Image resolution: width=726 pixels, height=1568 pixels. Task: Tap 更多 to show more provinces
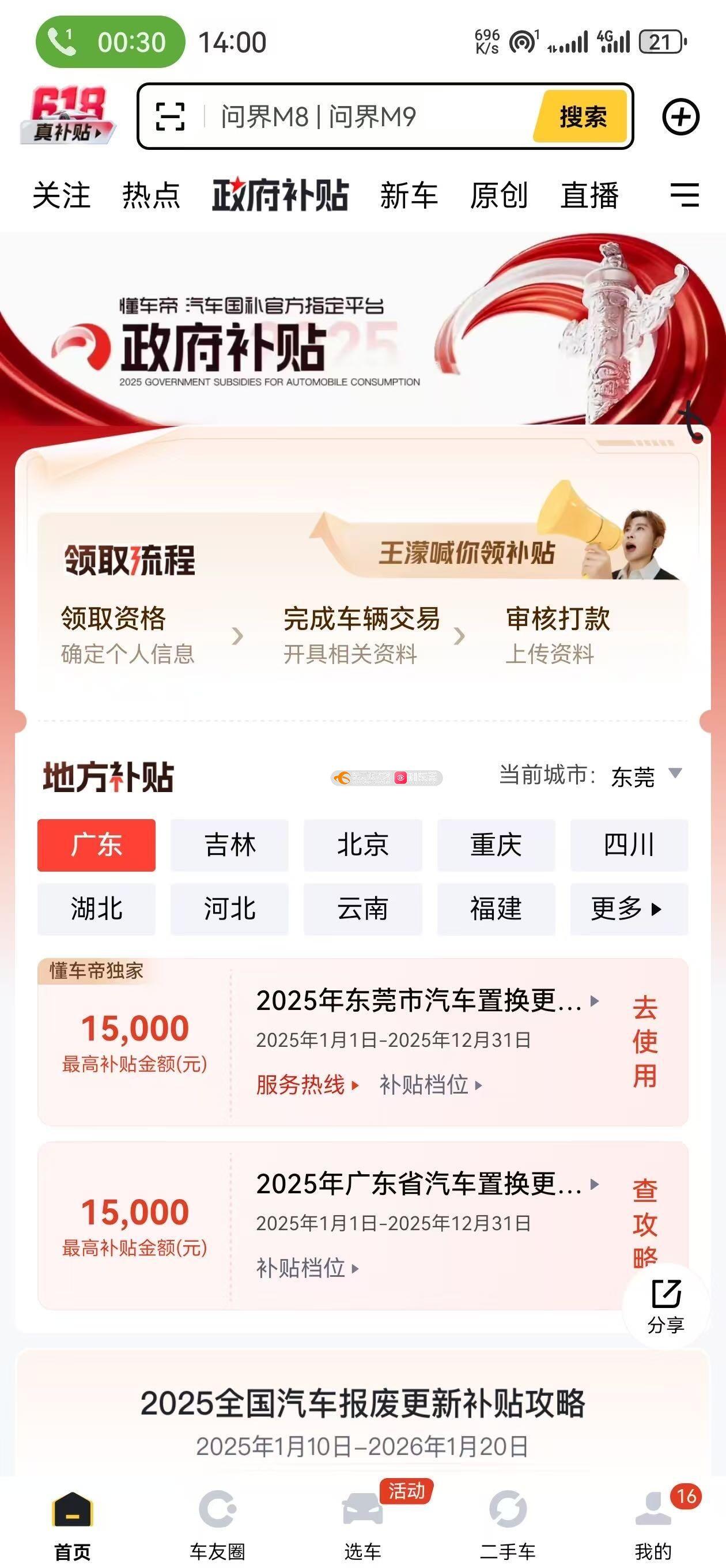(629, 909)
